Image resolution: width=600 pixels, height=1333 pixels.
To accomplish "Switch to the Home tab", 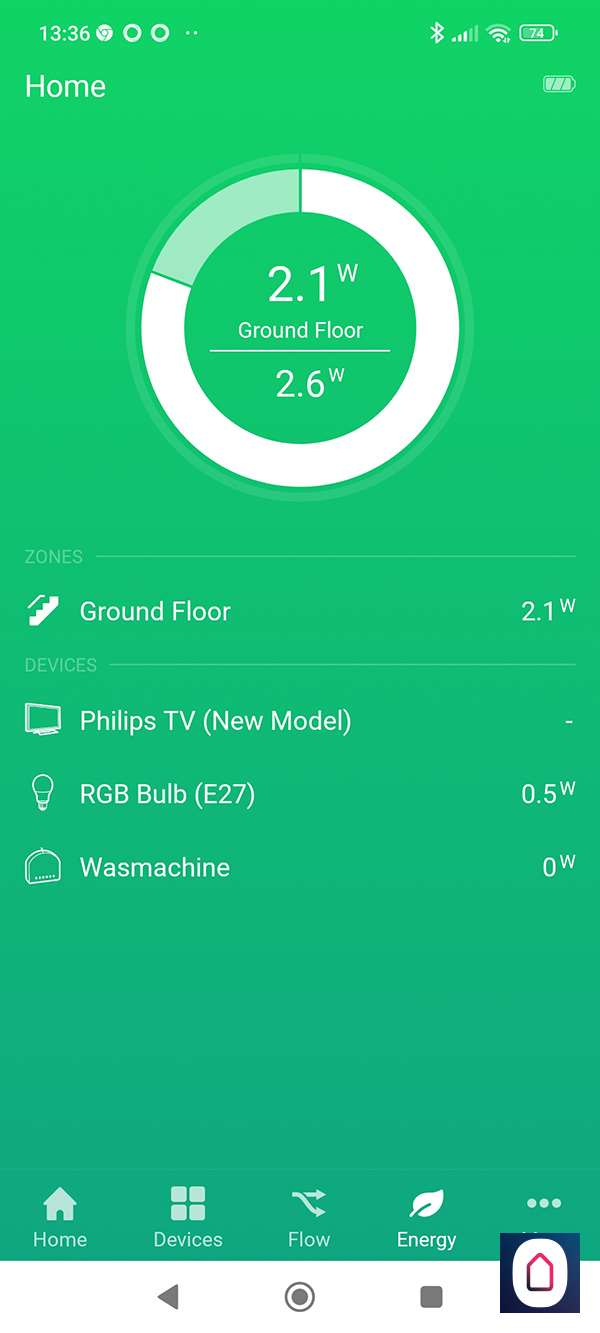I will tap(60, 1217).
